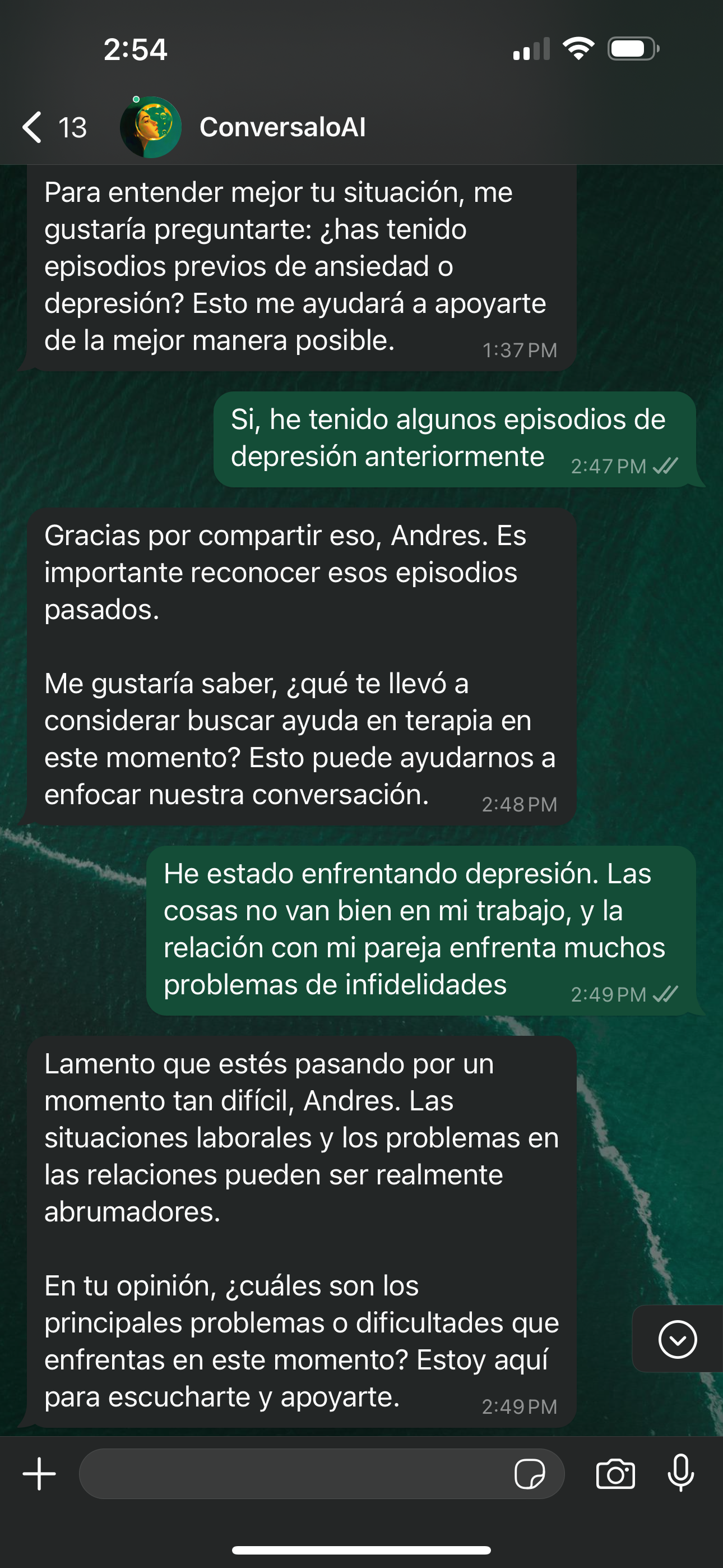Open the camera to send a photo
This screenshot has width=723, height=1568.
coord(615,1474)
